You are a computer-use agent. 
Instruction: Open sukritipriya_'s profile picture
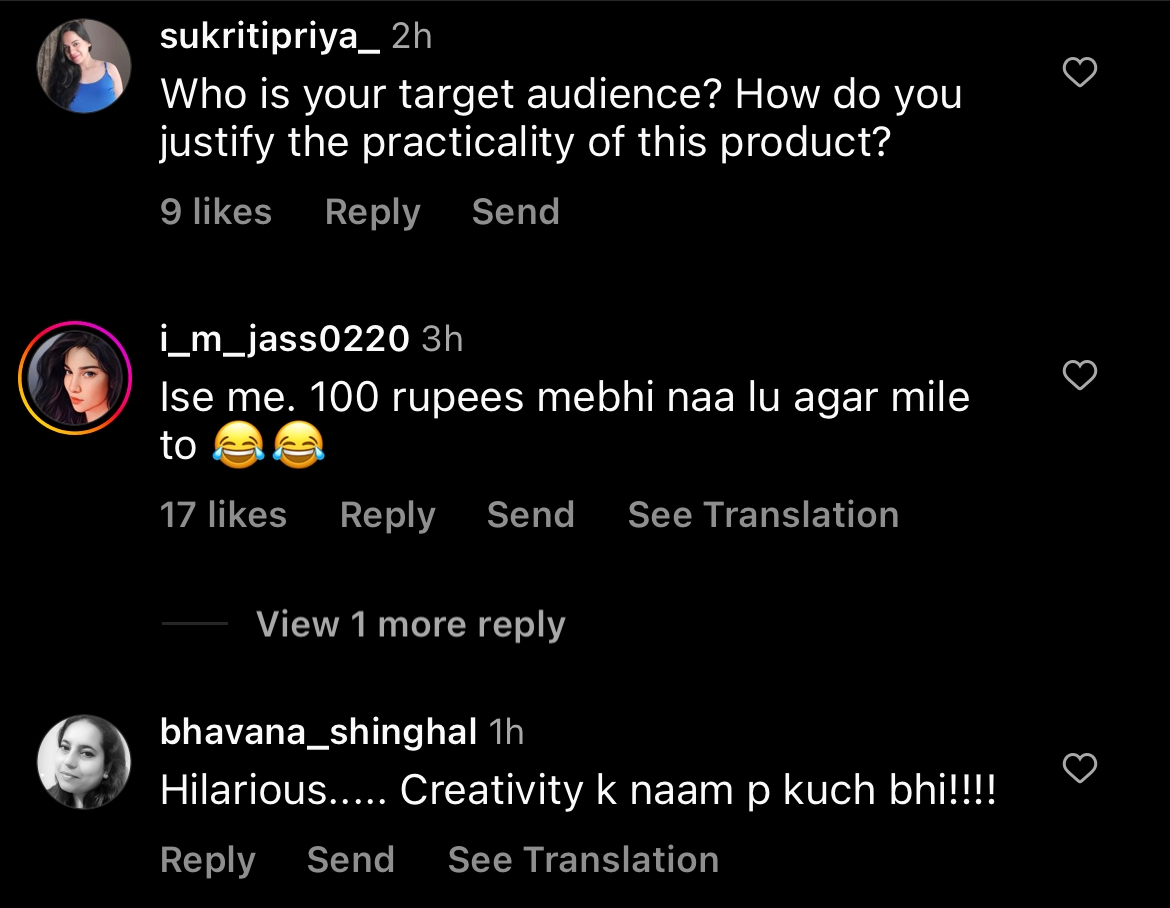tap(84, 66)
